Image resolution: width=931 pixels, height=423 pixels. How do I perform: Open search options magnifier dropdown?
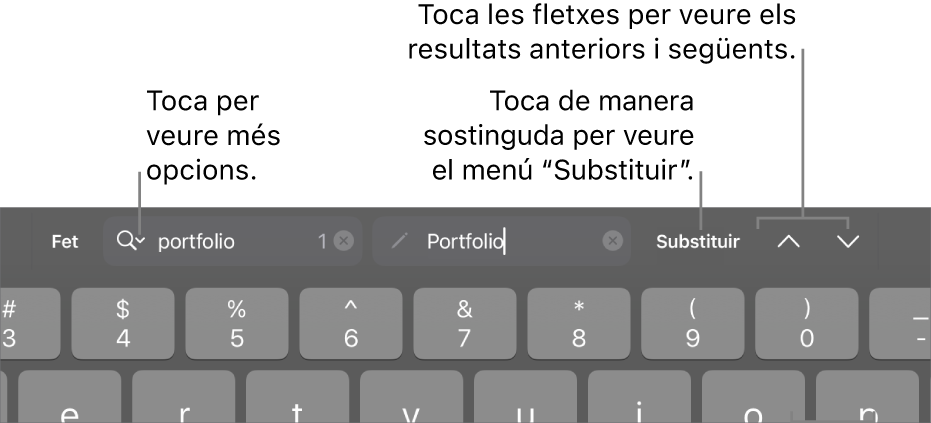(x=131, y=241)
